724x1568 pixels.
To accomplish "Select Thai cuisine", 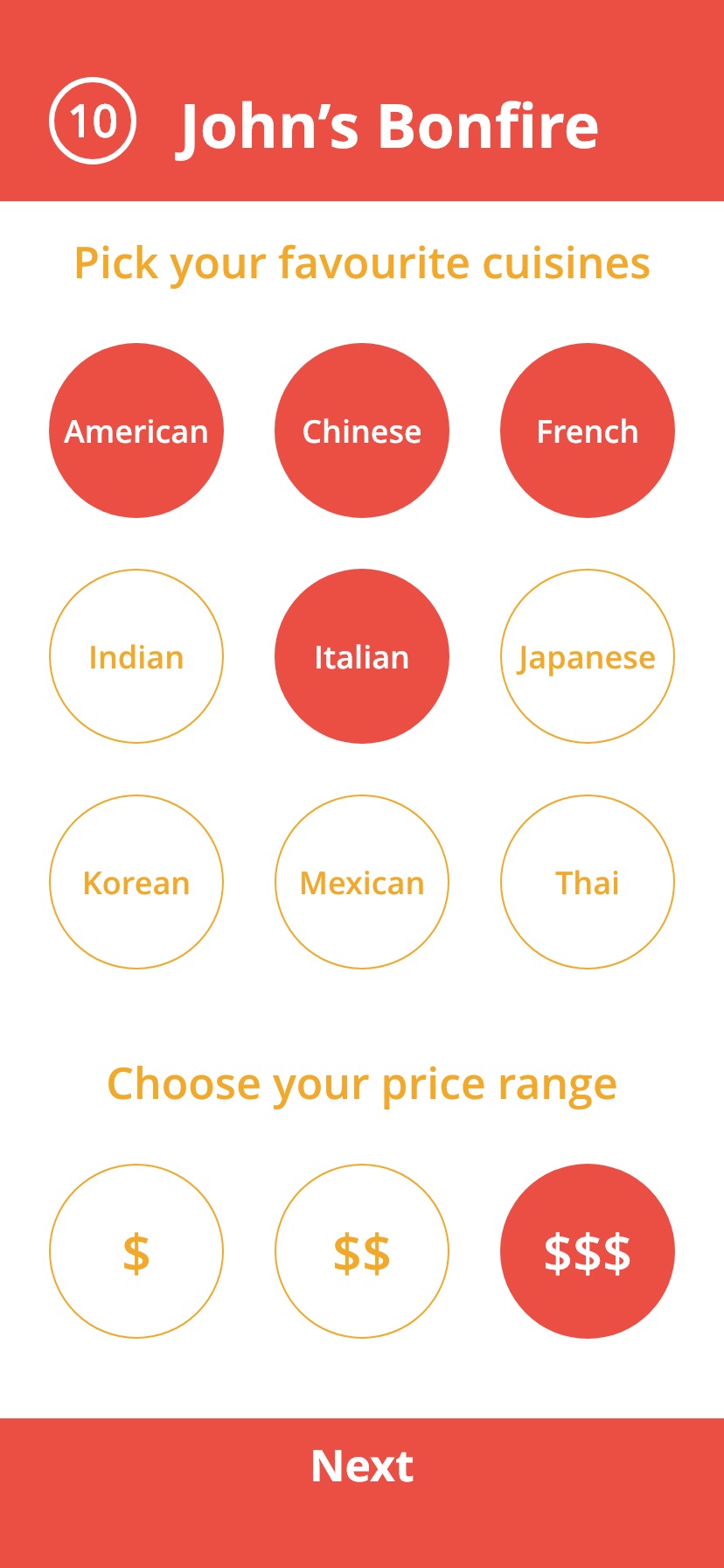I will tap(588, 882).
